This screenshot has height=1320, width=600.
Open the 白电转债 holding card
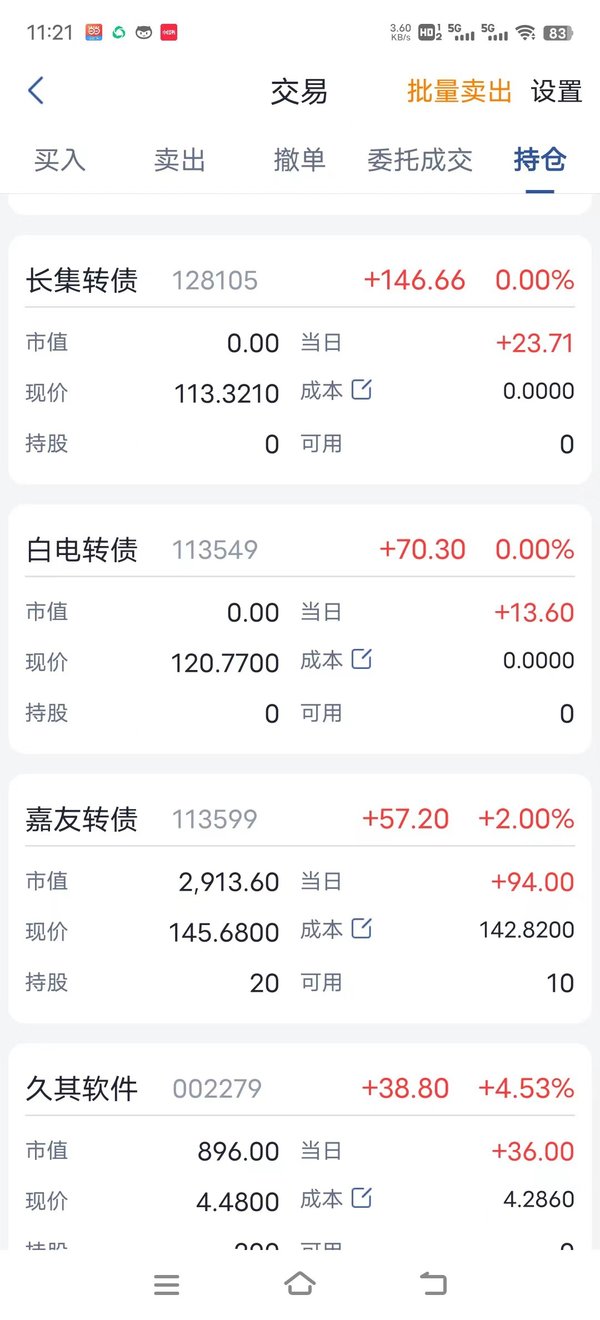point(300,629)
